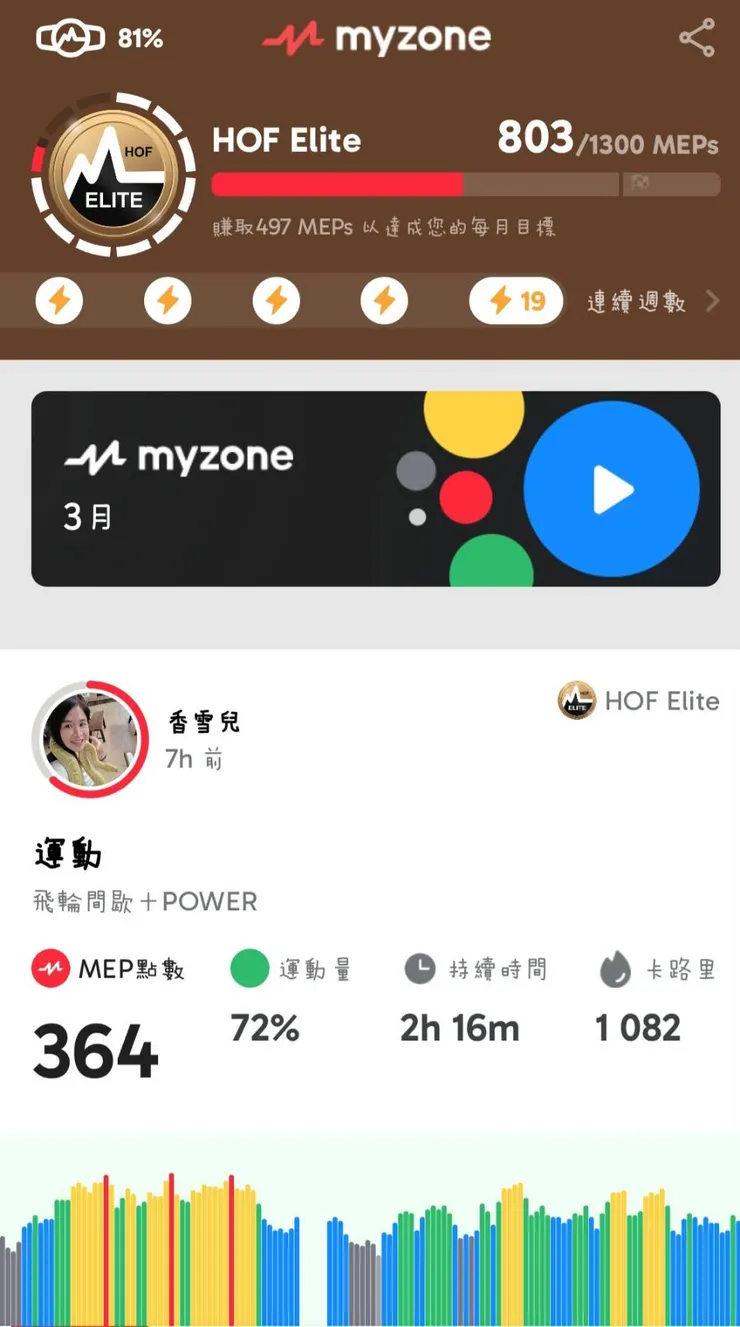Tap the share icon in top corner

(x=697, y=36)
